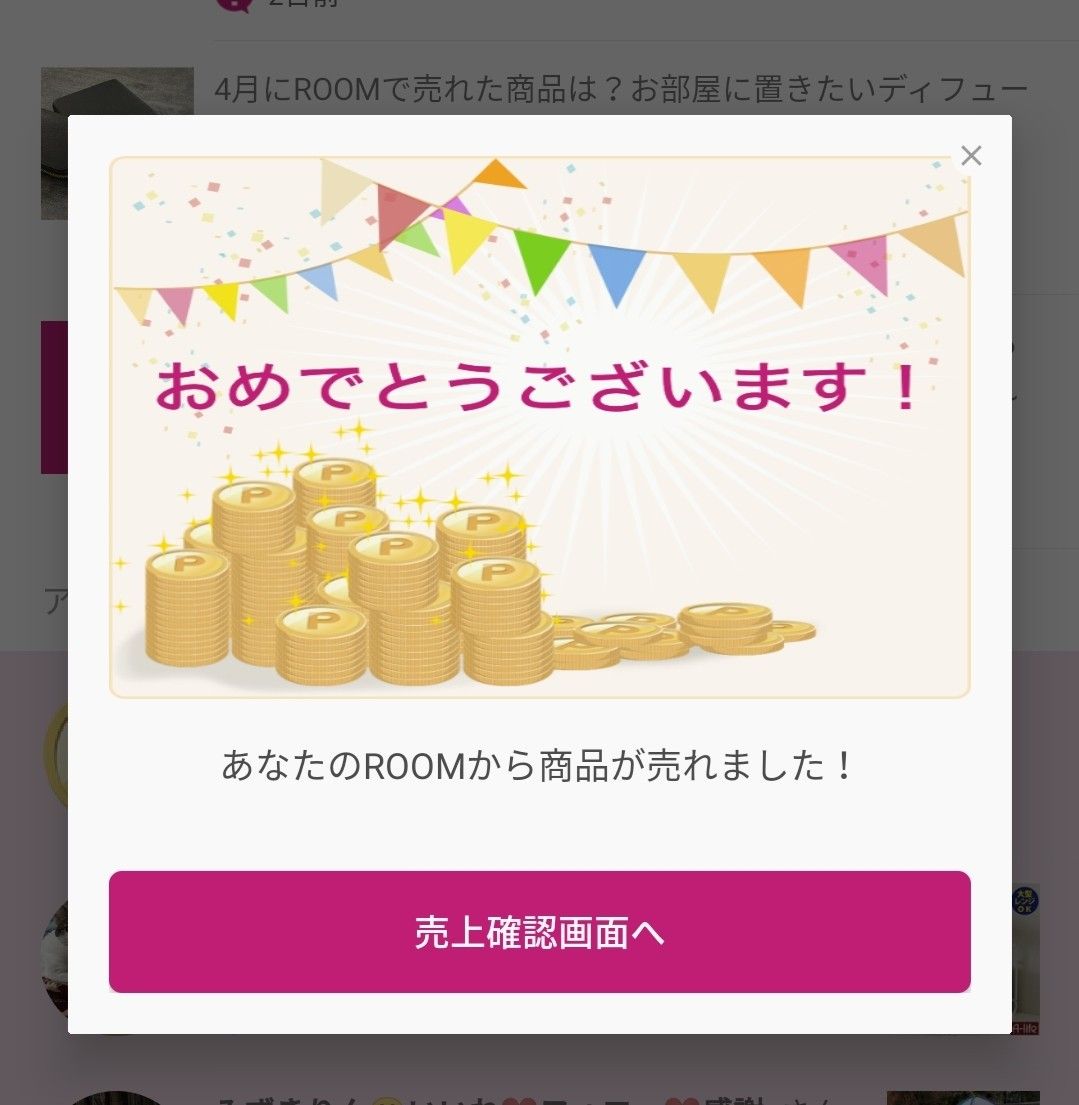Close the congratulations popup

coord(971,156)
